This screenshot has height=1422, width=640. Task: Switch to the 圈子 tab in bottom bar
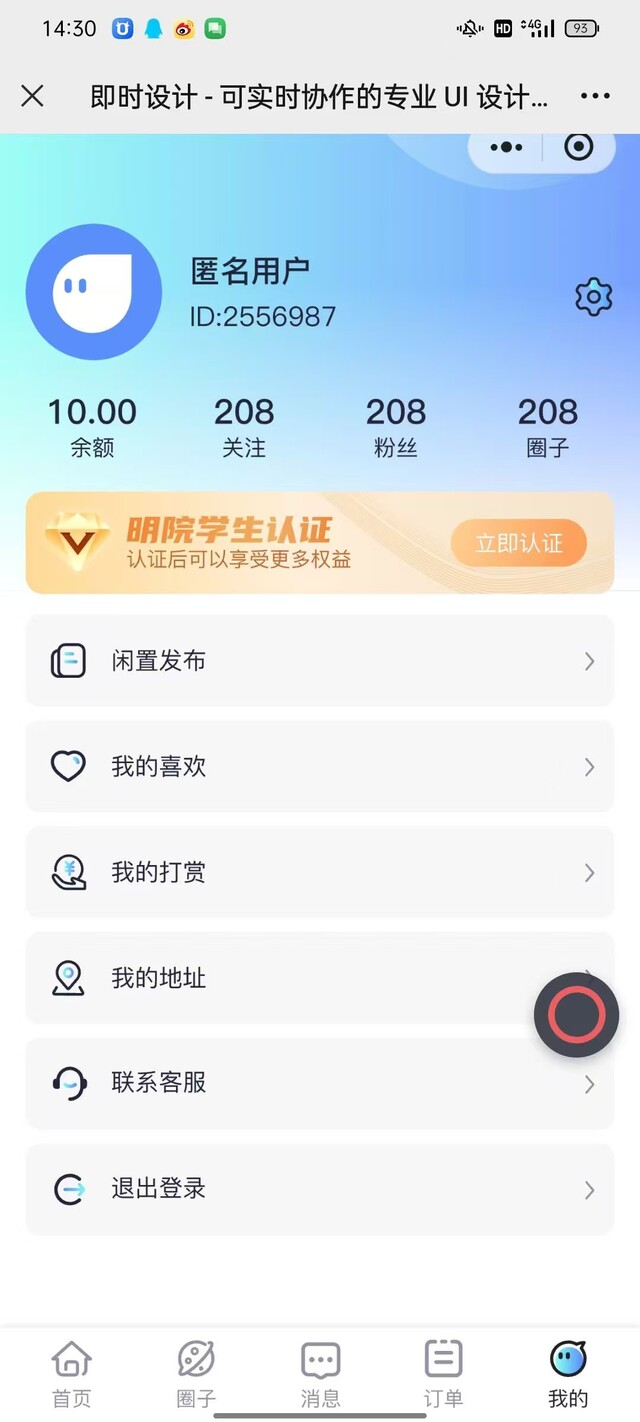coord(196,1375)
